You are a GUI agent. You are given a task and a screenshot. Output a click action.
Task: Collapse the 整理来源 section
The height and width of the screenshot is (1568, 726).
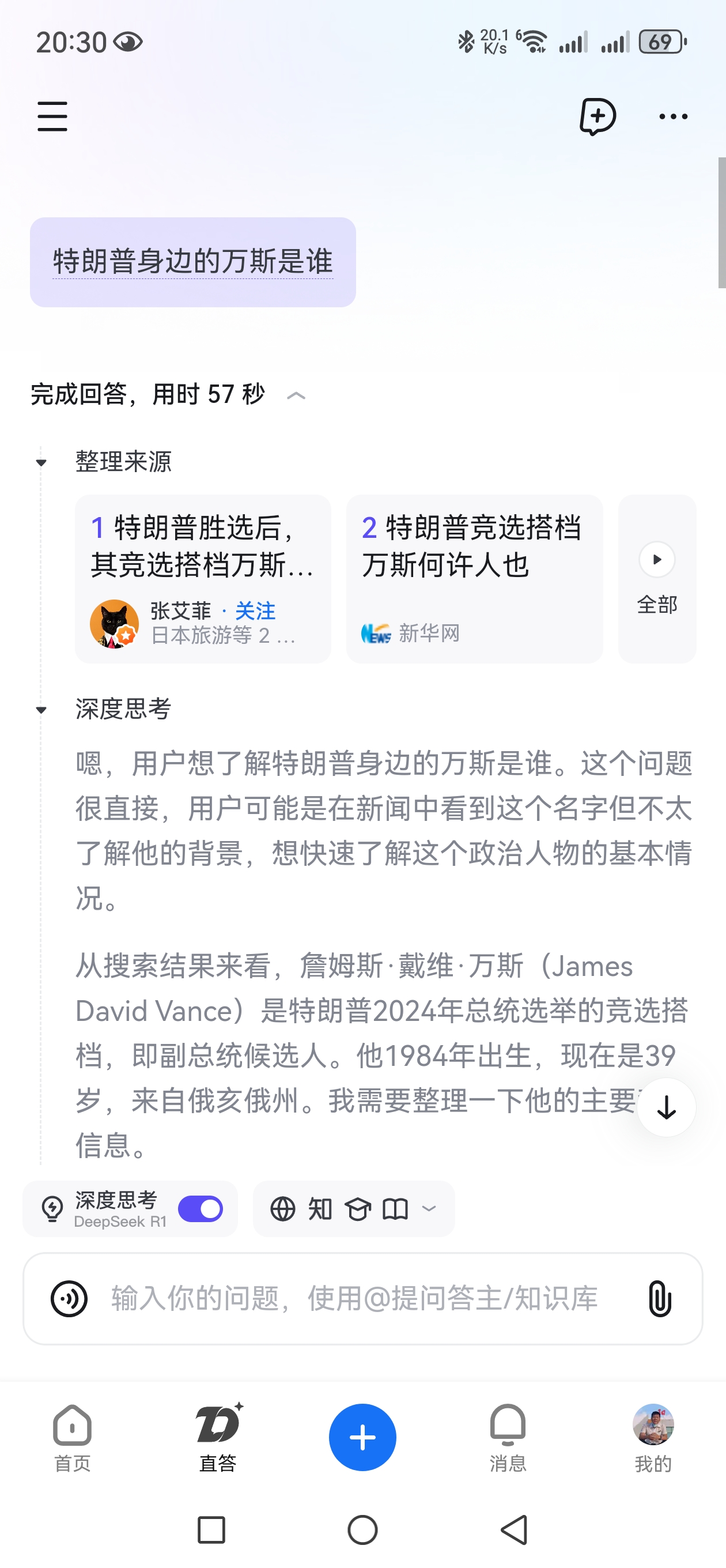[x=41, y=462]
